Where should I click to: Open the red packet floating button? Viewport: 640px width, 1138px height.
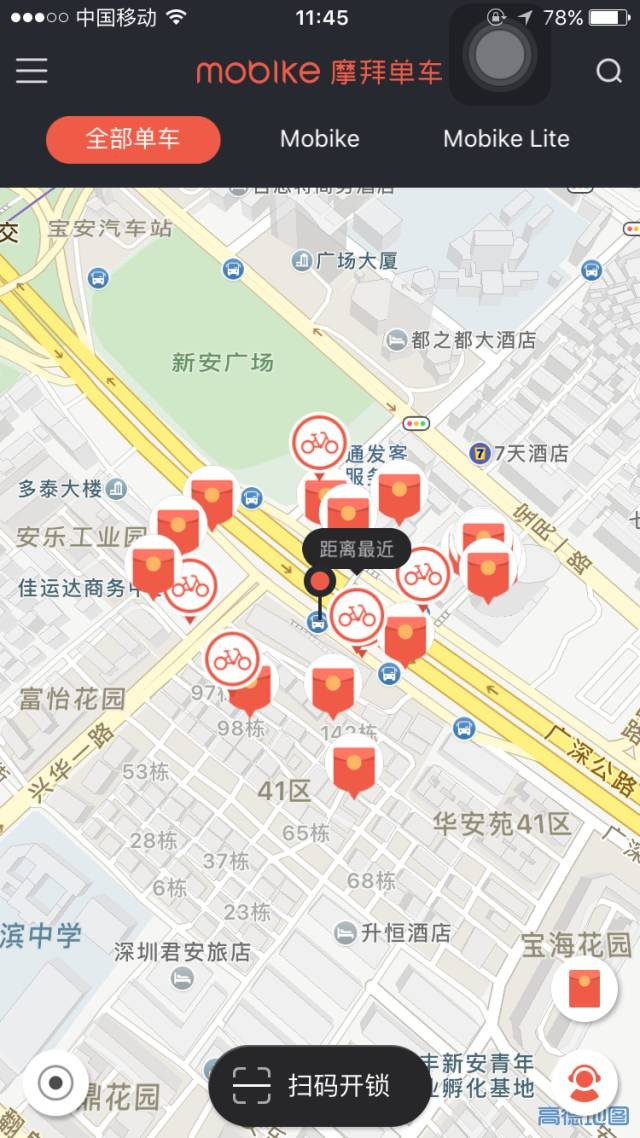coord(584,989)
